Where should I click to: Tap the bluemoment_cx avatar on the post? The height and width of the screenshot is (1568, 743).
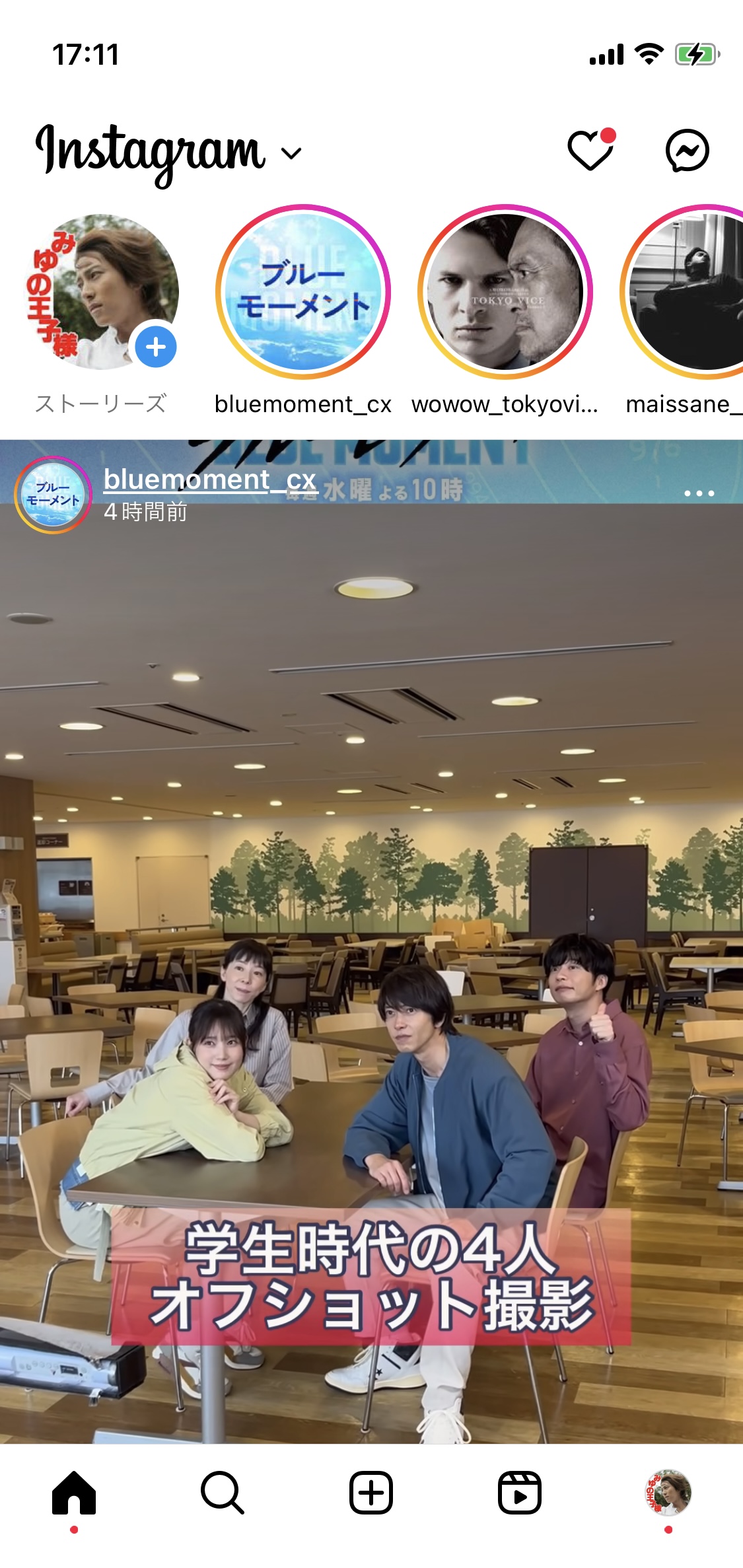(53, 494)
